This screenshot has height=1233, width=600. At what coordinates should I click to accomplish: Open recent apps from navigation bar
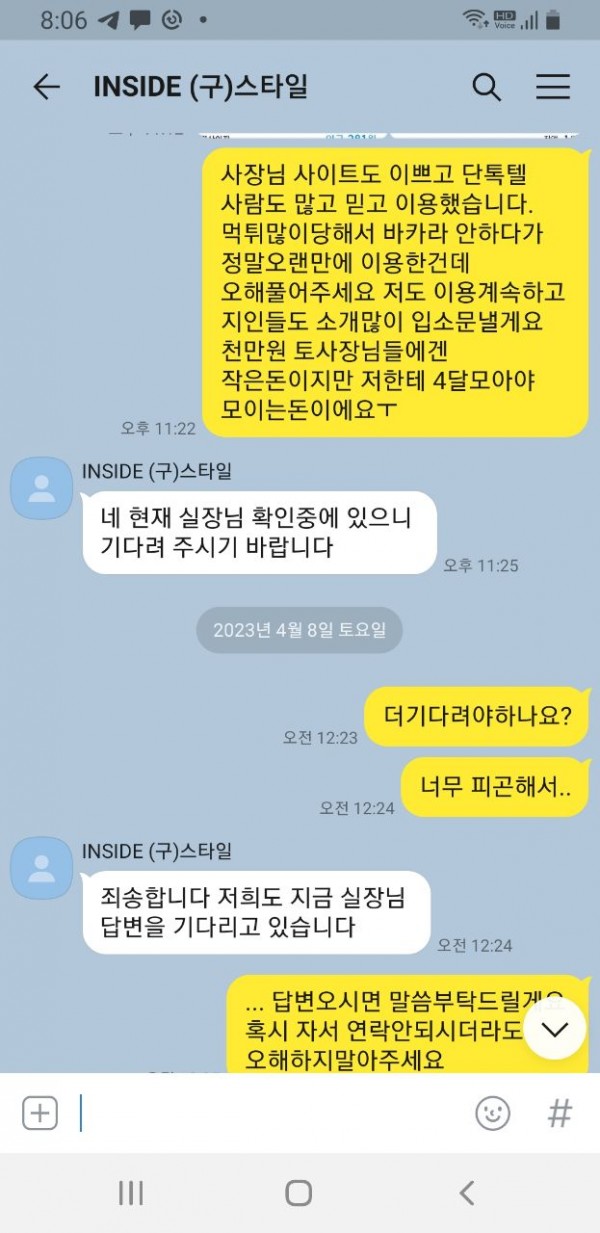131,1192
